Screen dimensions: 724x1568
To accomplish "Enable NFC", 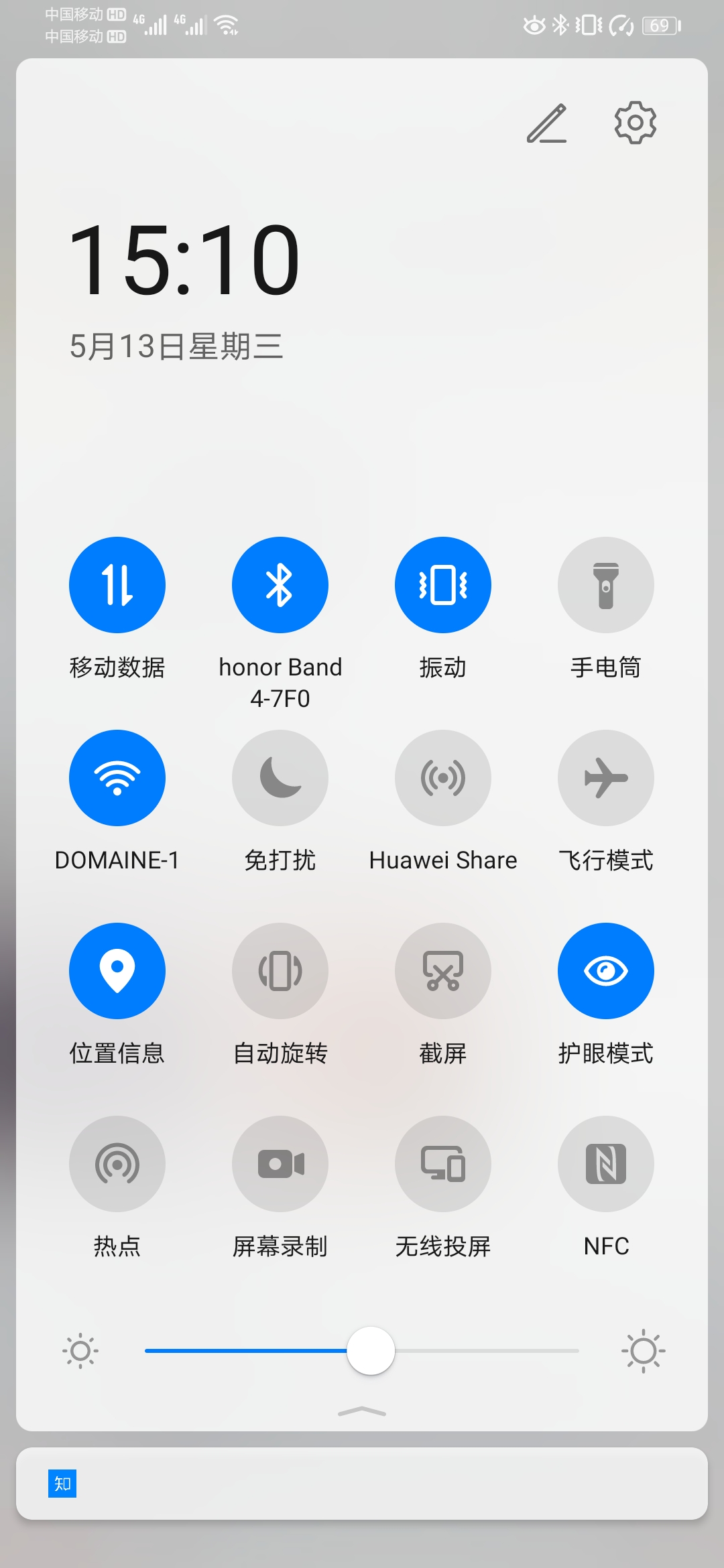I will (x=606, y=1164).
